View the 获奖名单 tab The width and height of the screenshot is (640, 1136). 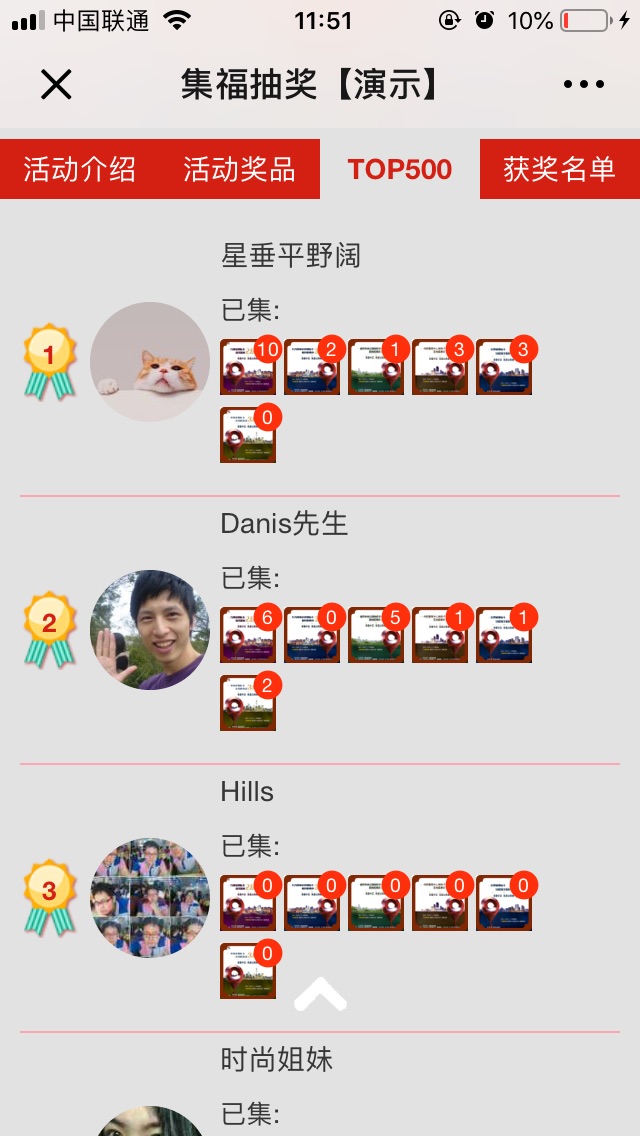pyautogui.click(x=559, y=169)
